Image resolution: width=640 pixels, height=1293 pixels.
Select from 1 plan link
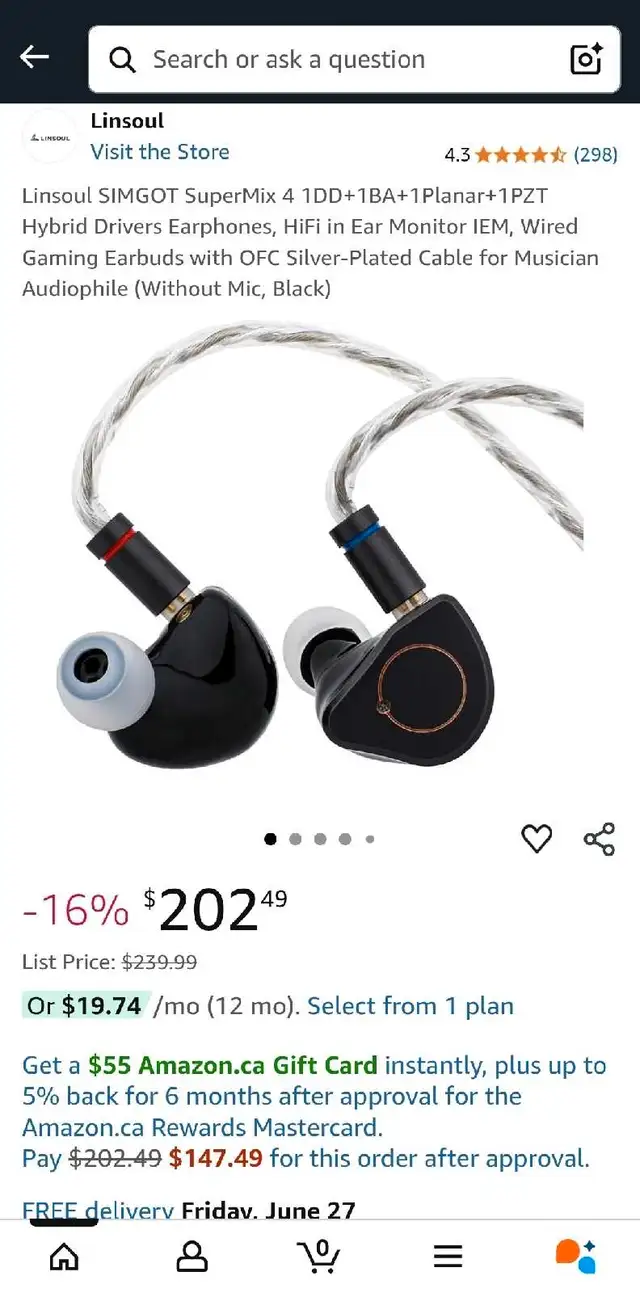(410, 1006)
